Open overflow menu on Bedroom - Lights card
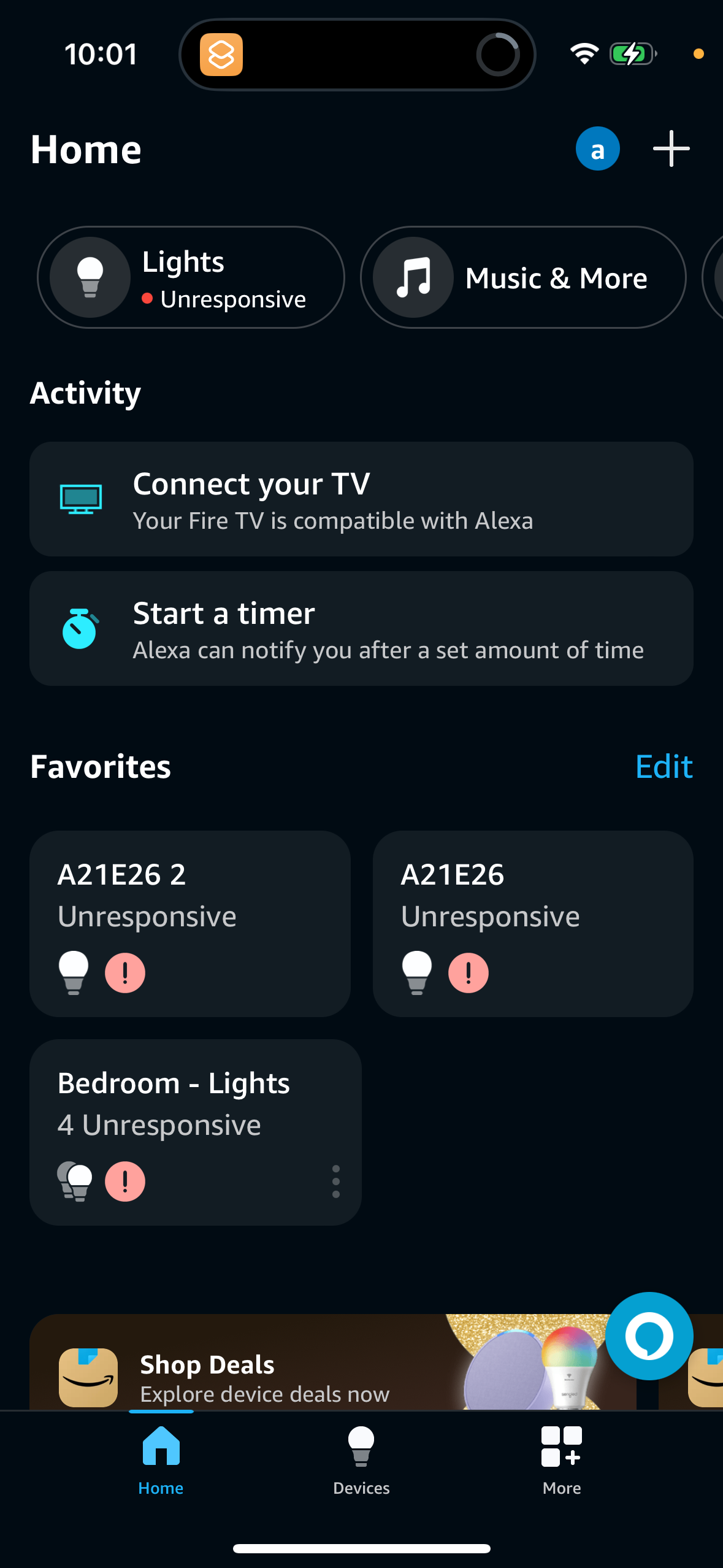723x1568 pixels. pos(335,1181)
